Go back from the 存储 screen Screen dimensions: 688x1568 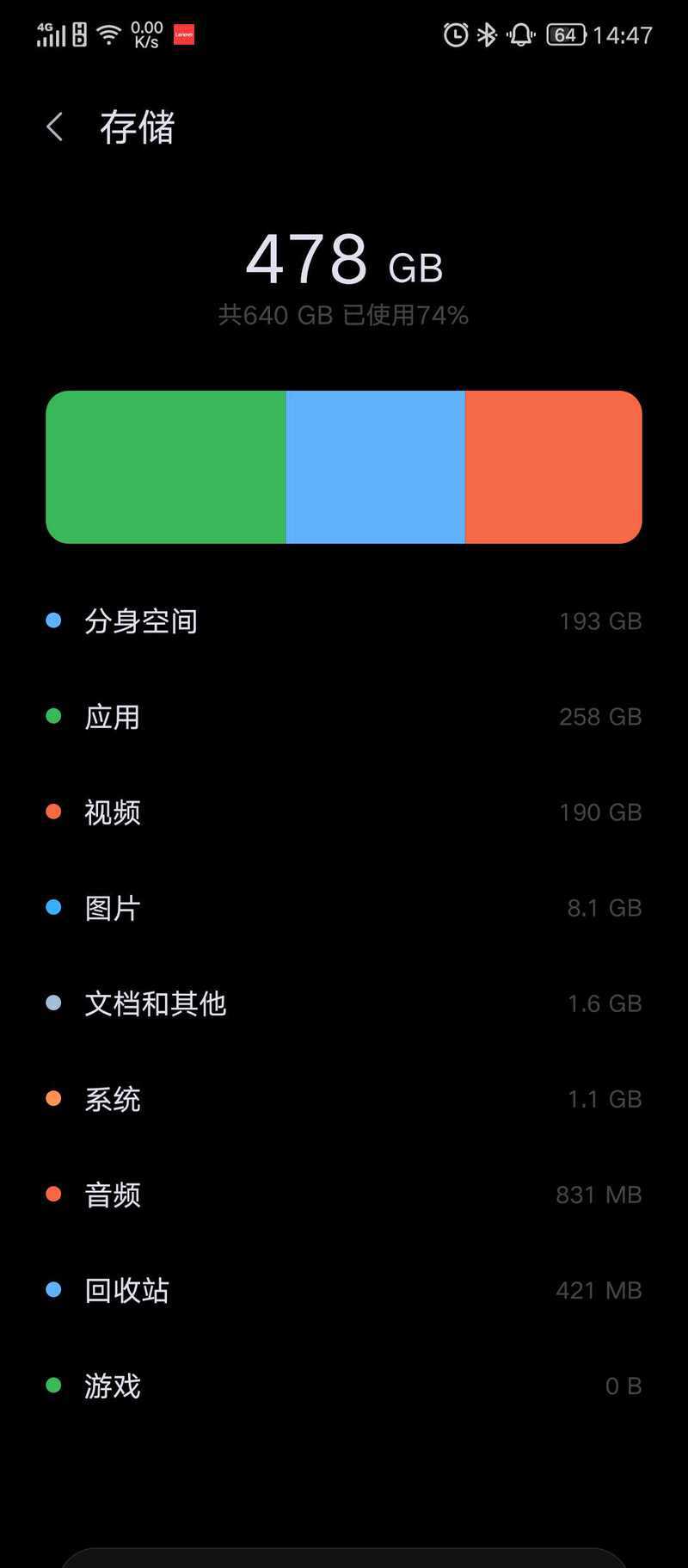(55, 127)
